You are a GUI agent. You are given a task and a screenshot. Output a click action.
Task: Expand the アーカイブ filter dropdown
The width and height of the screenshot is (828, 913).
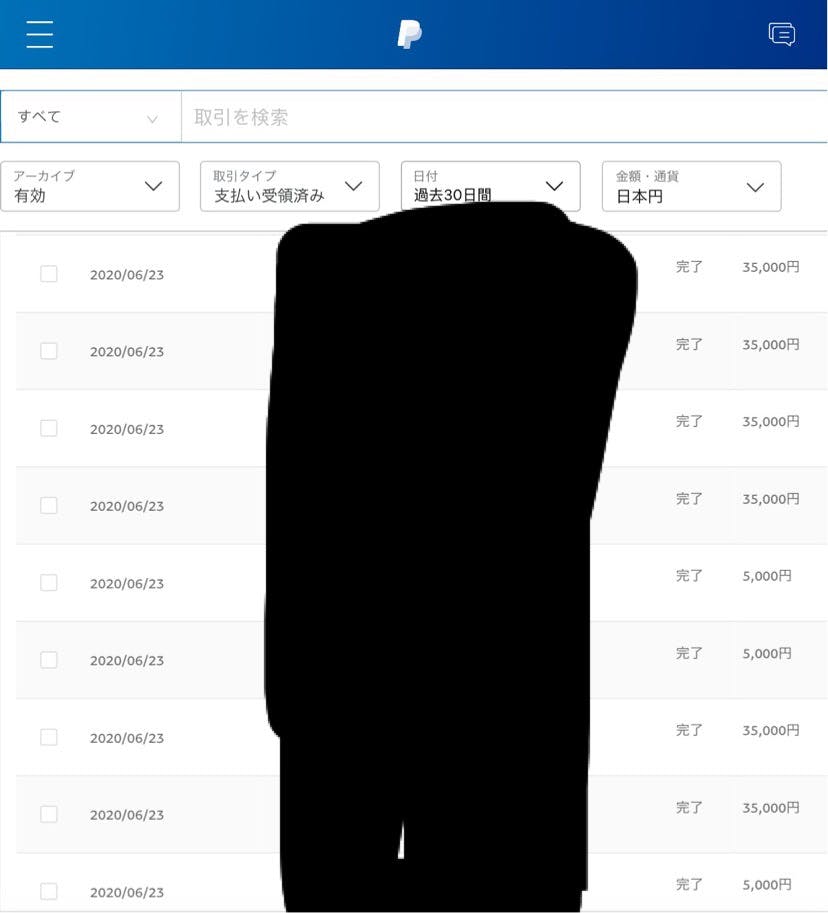[x=90, y=186]
